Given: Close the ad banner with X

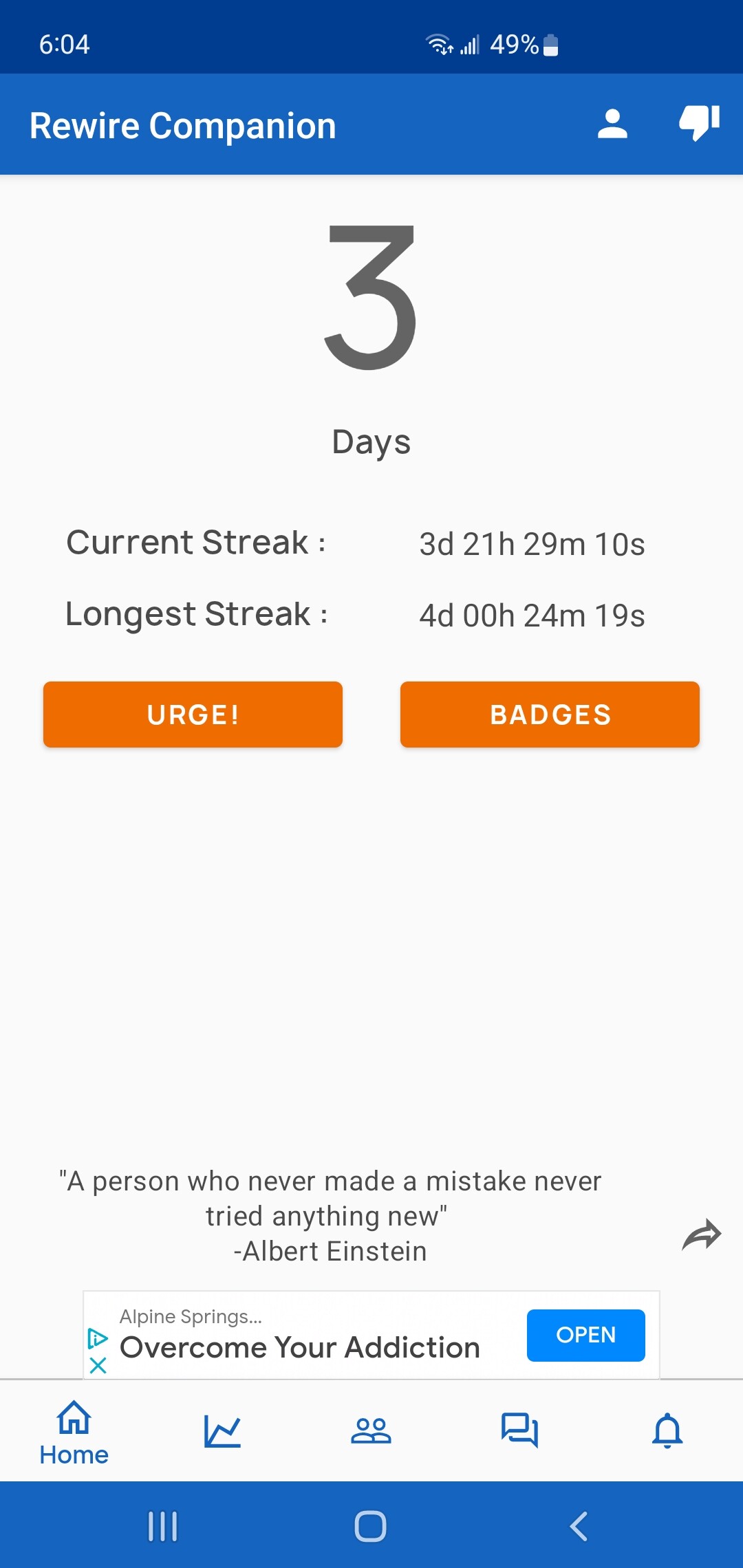Looking at the screenshot, I should point(98,1365).
